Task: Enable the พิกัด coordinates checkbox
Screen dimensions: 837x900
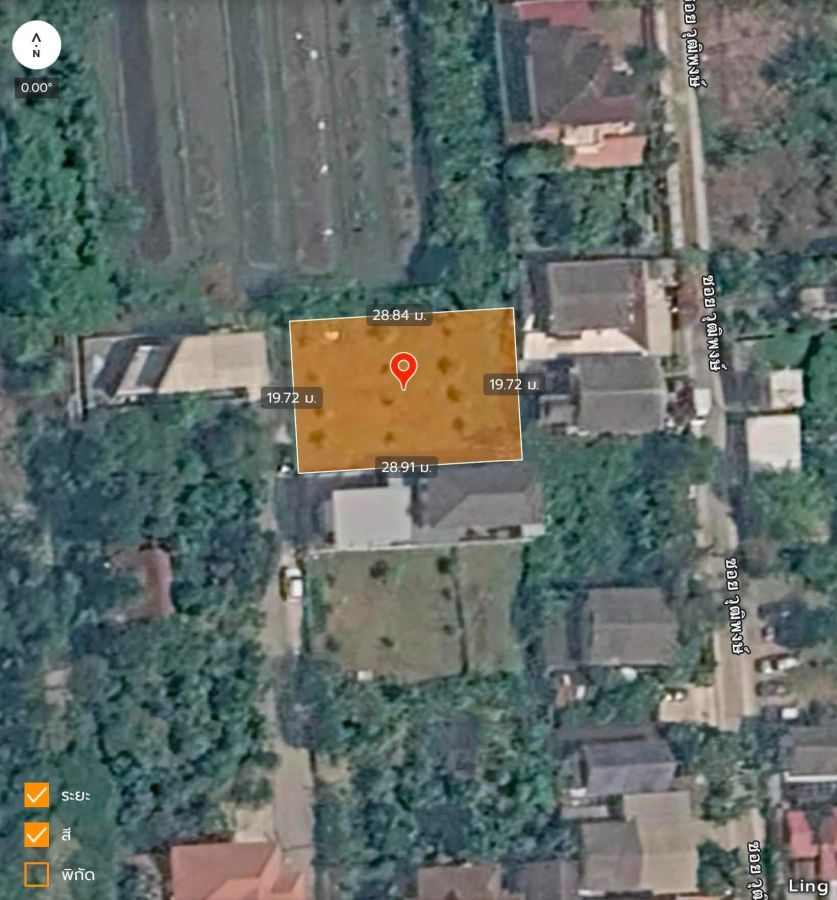Action: 37,874
